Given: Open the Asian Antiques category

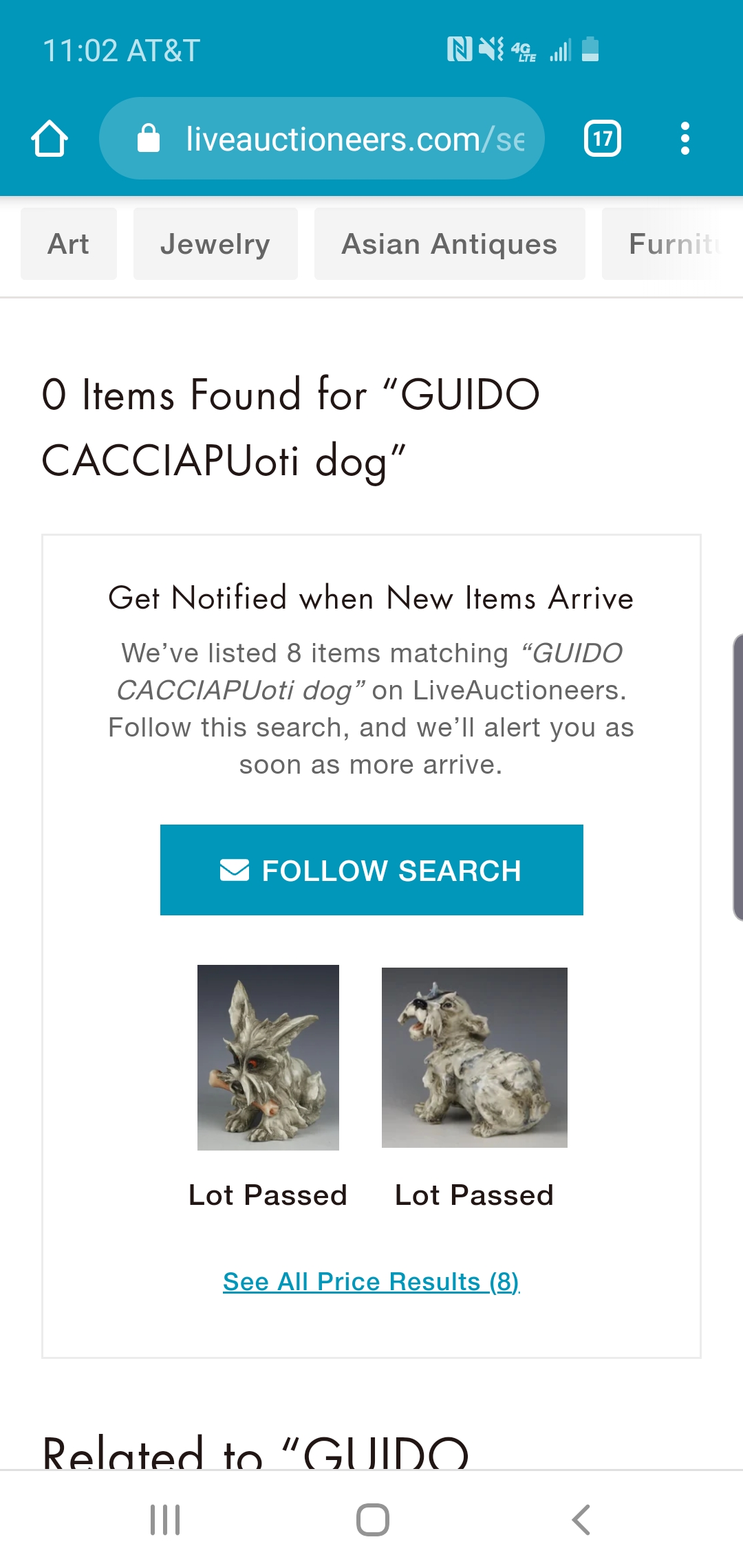Looking at the screenshot, I should tap(449, 244).
